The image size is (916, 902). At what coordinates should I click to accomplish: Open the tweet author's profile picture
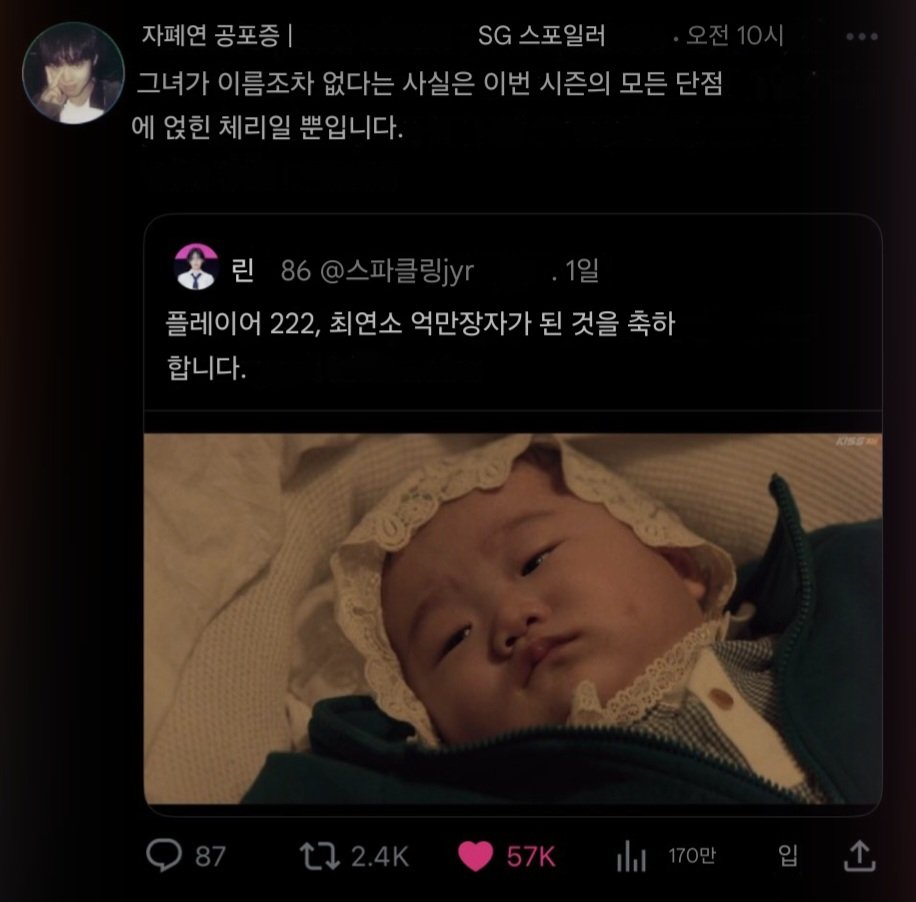tap(73, 73)
